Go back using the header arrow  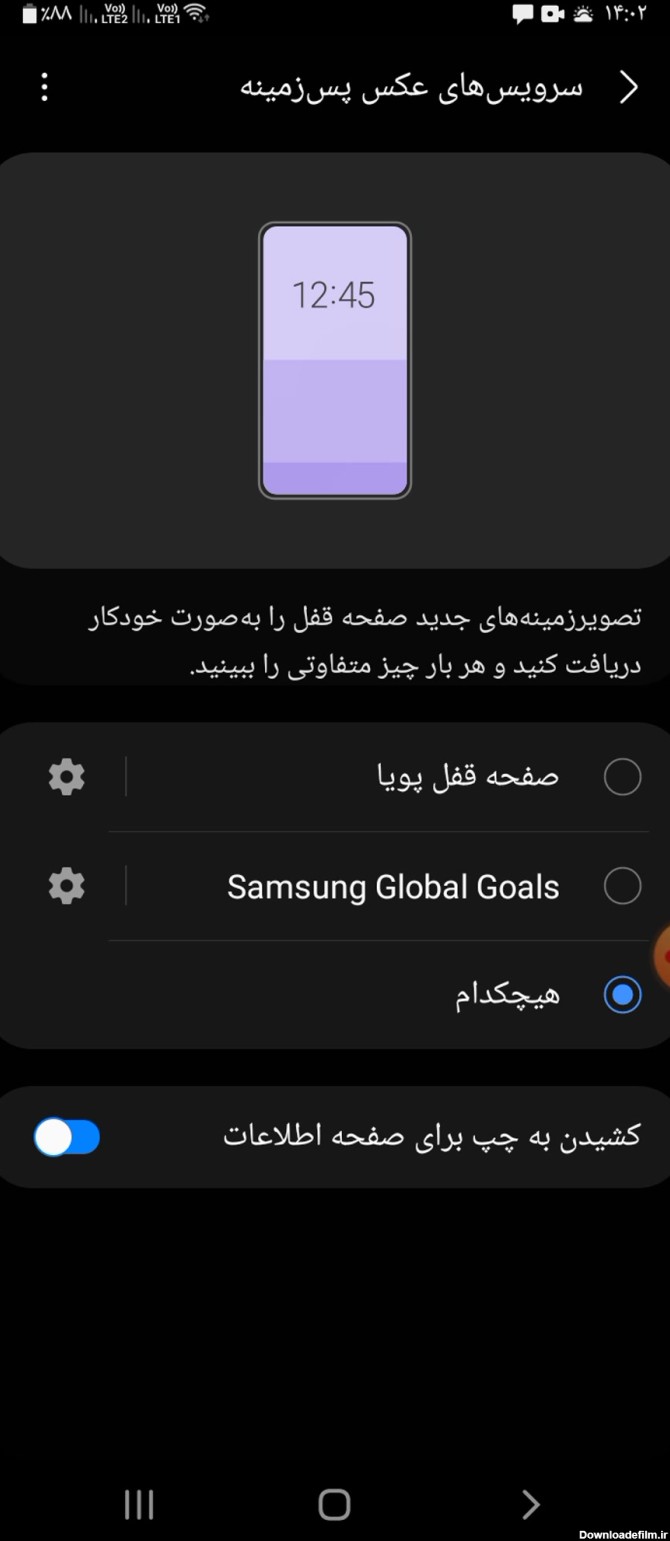pos(628,88)
